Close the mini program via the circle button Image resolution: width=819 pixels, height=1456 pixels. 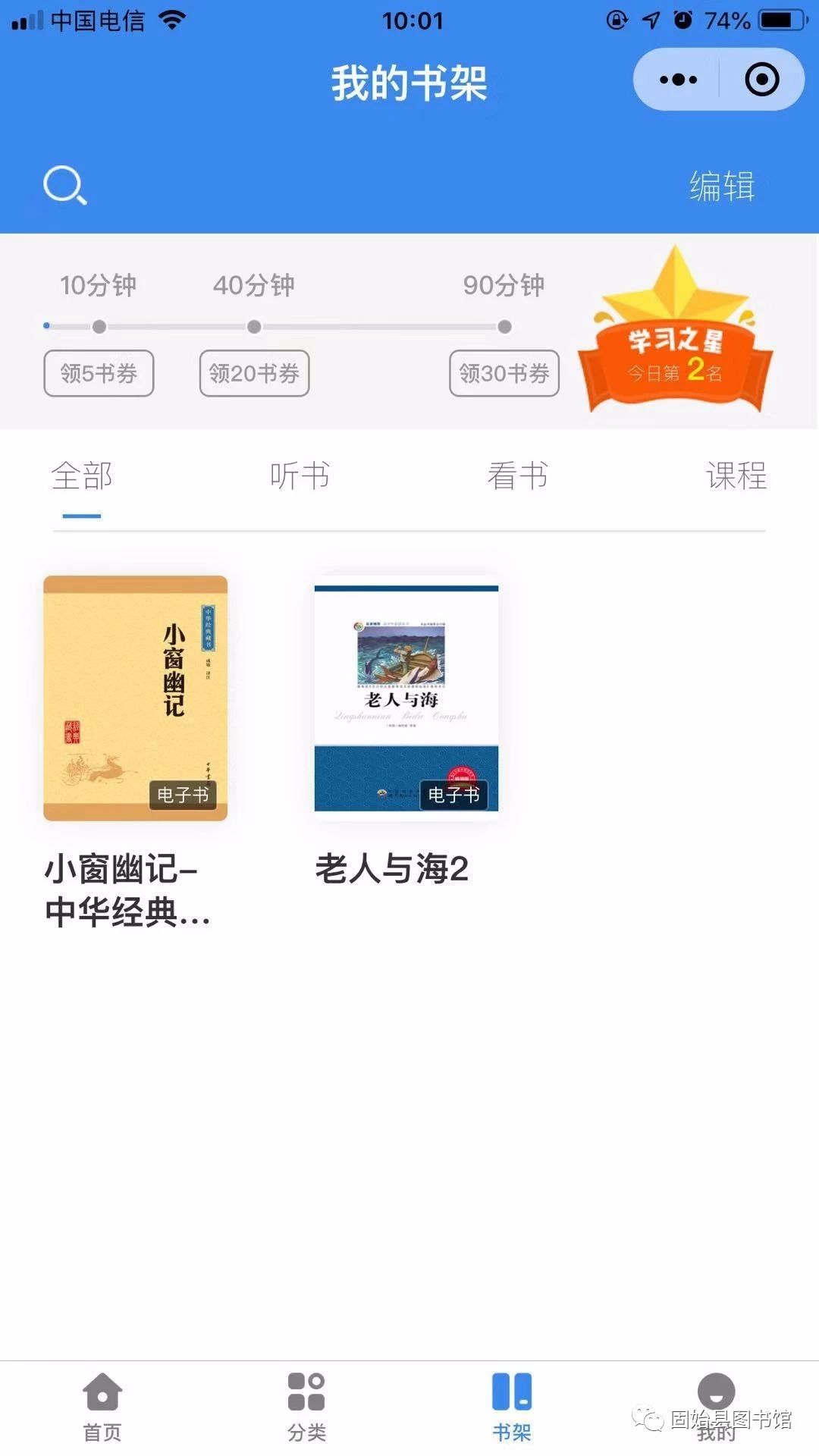(761, 80)
